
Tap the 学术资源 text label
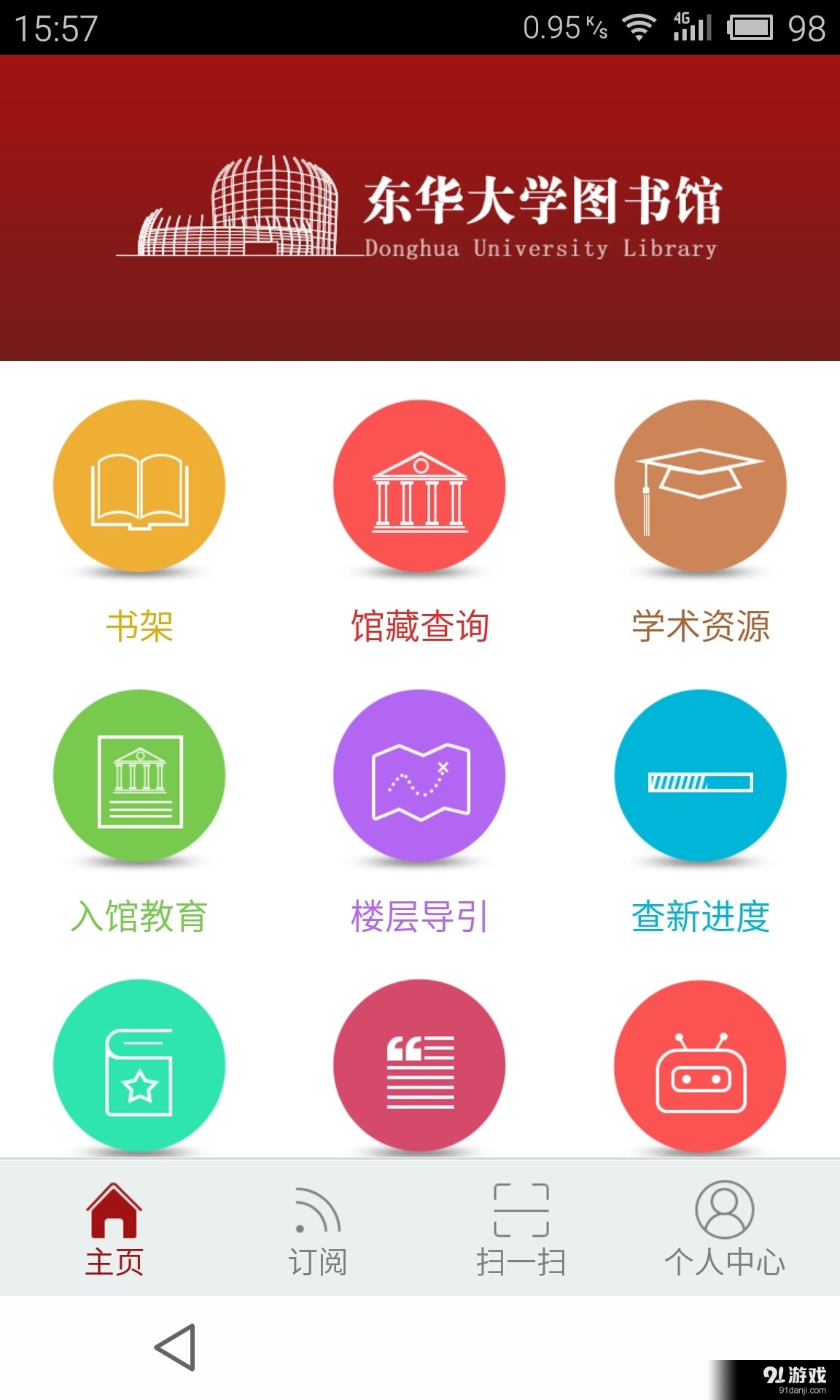pos(701,626)
